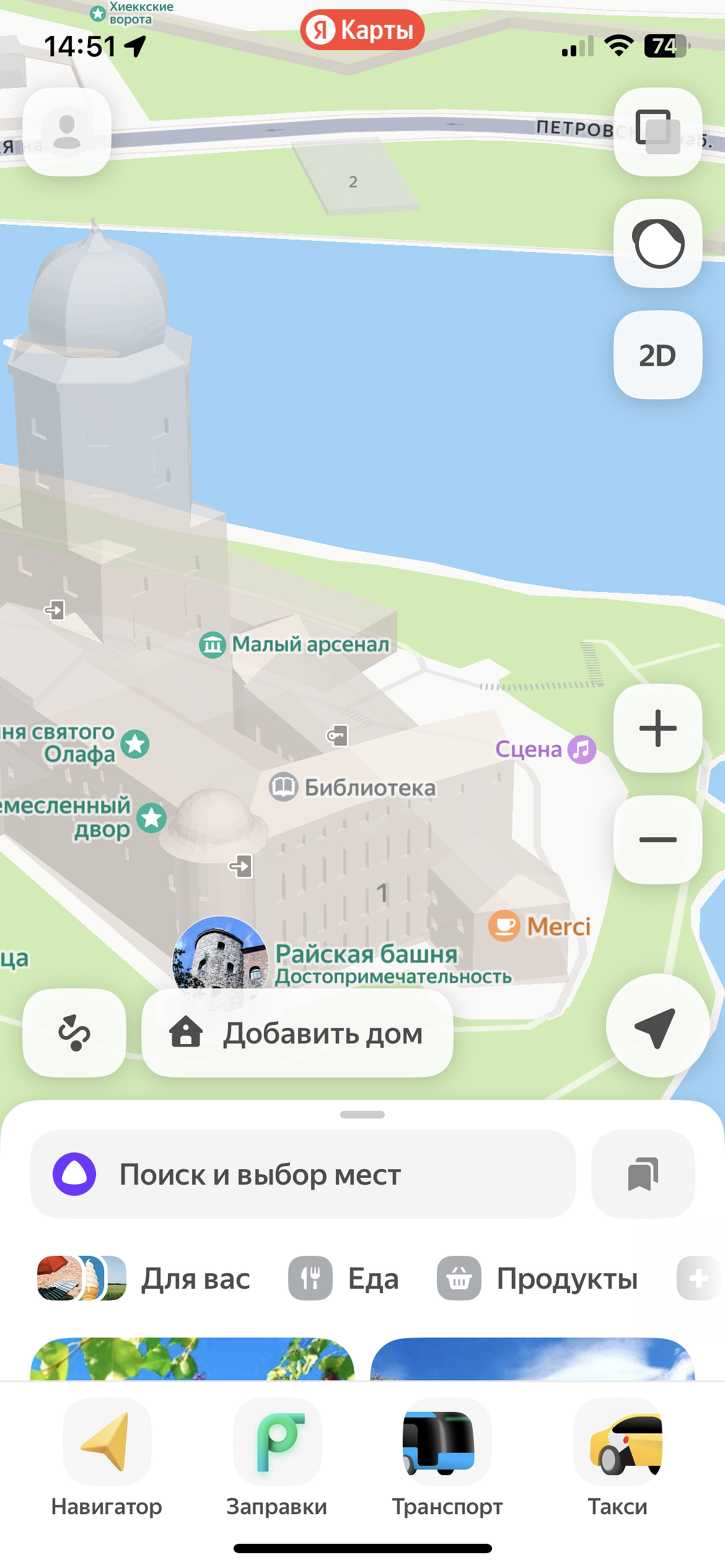725x1568 pixels.
Task: Open the Merci cafe marker
Action: [539, 926]
